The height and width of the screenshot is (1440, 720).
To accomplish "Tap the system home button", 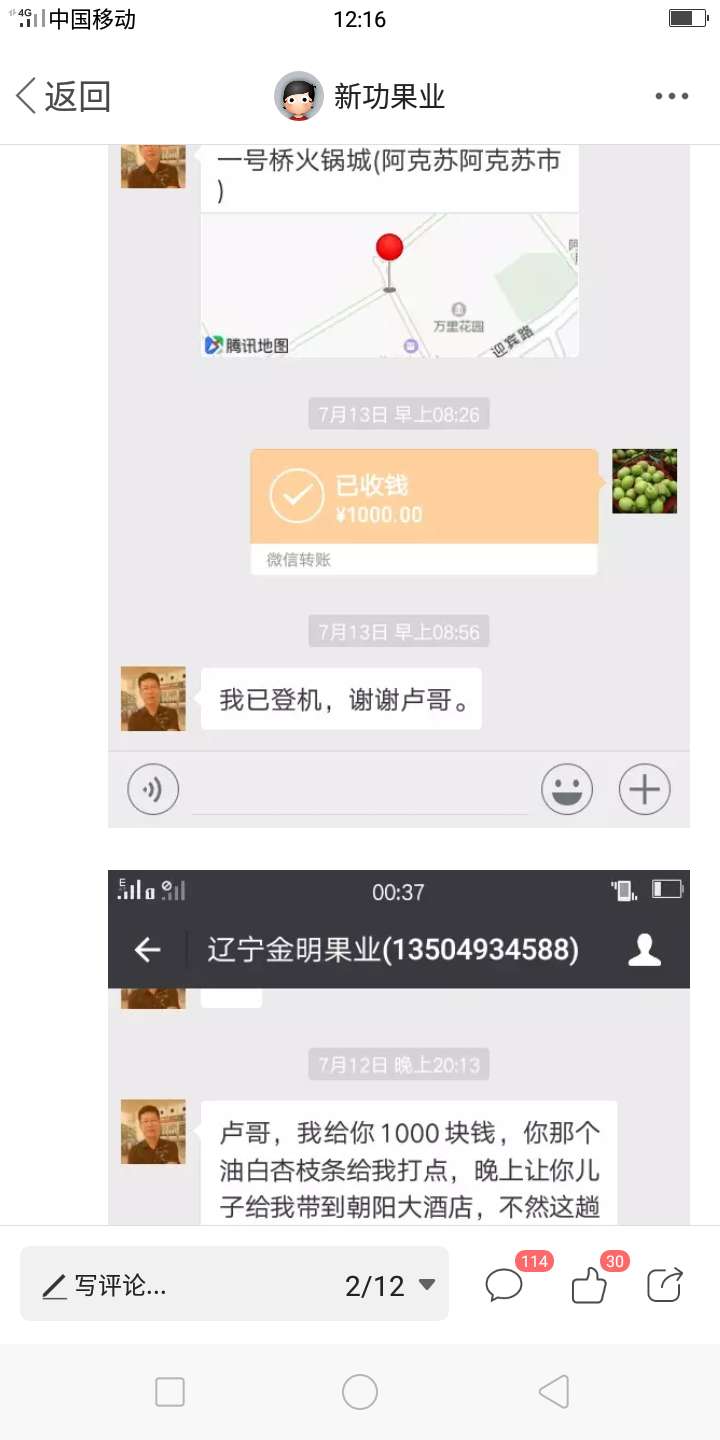I will click(360, 1391).
